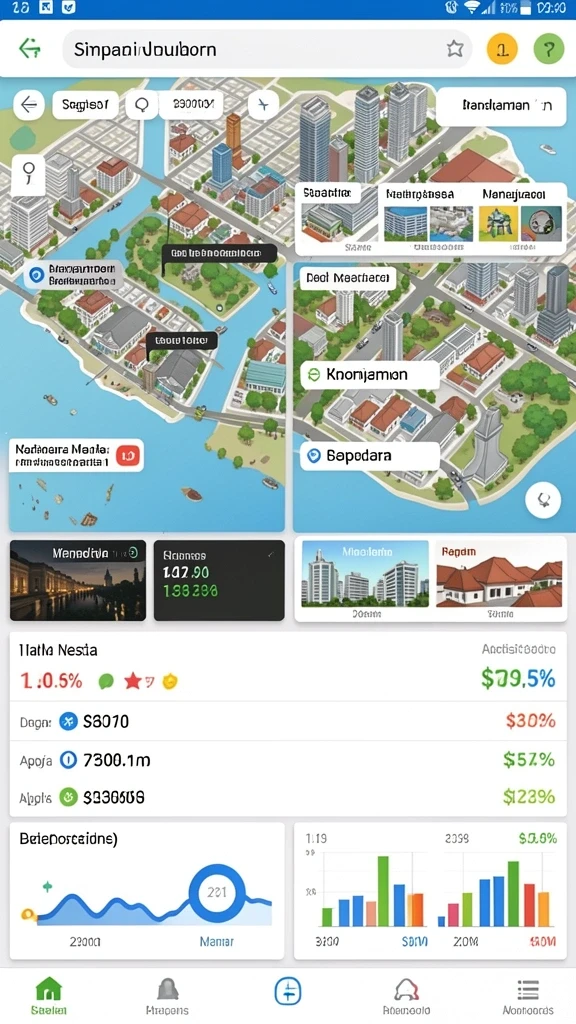
Task: Open the Bepodara location label
Action: coord(370,456)
